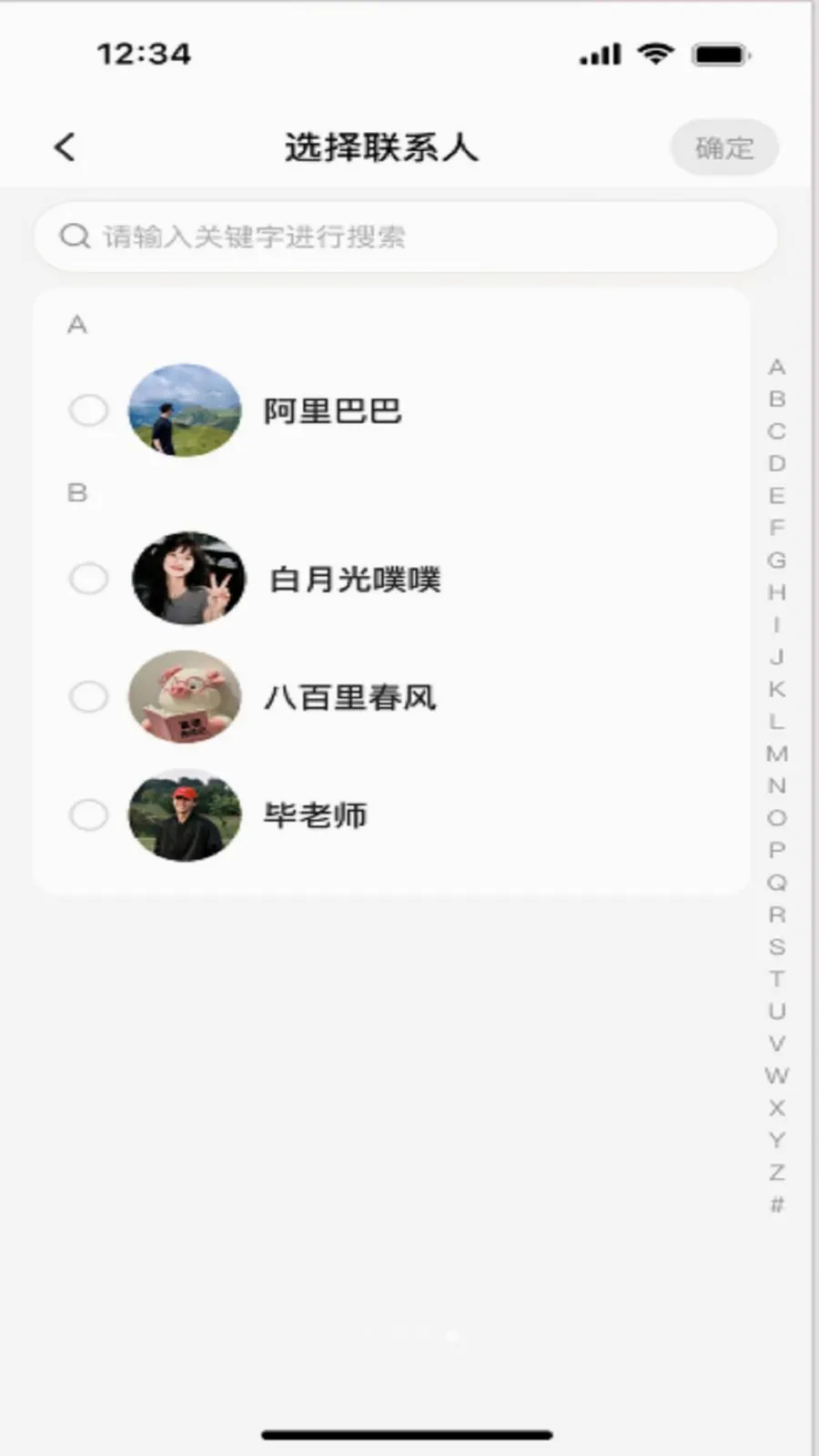Jump to the # section in the index
The width and height of the screenshot is (819, 1456).
[776, 1205]
